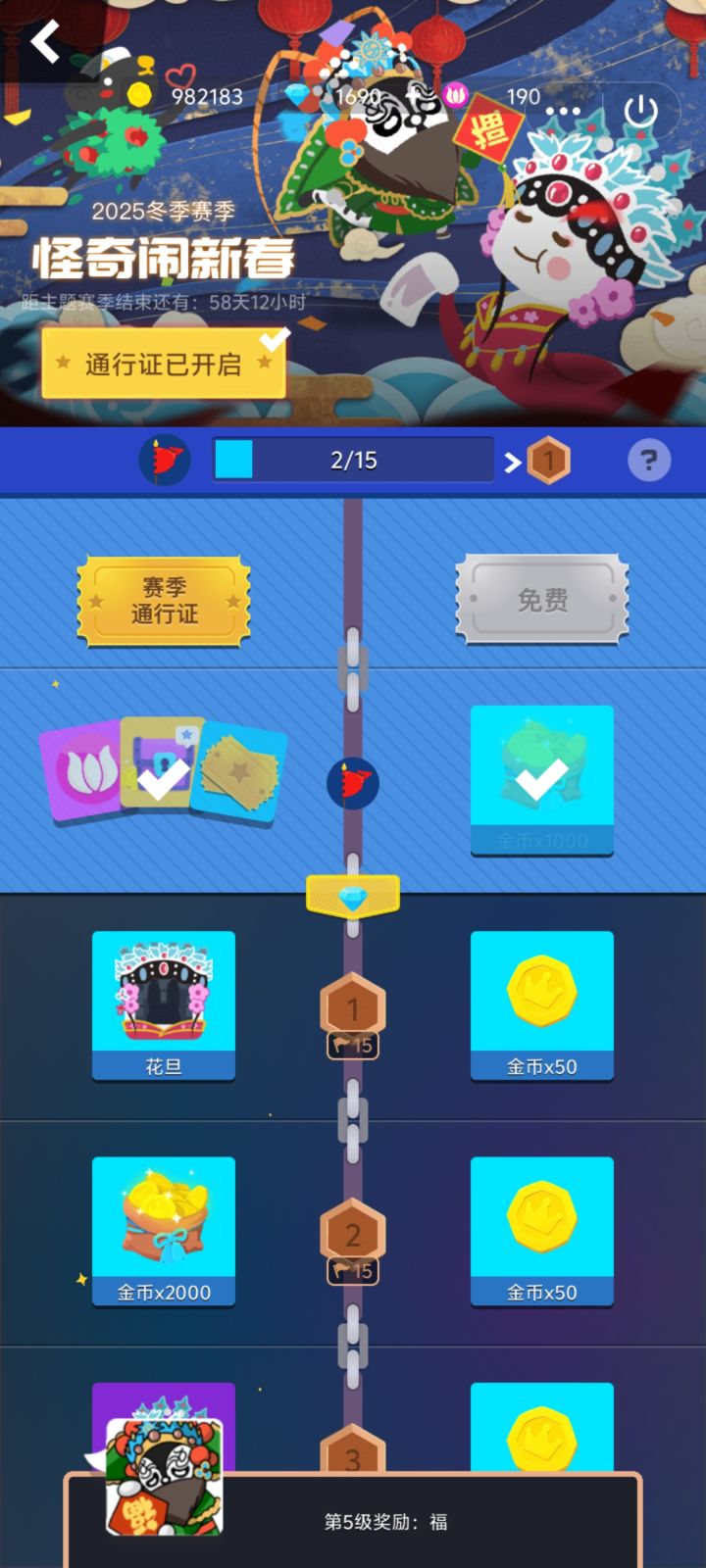
Task: Go back with the white arrow
Action: coord(43,41)
